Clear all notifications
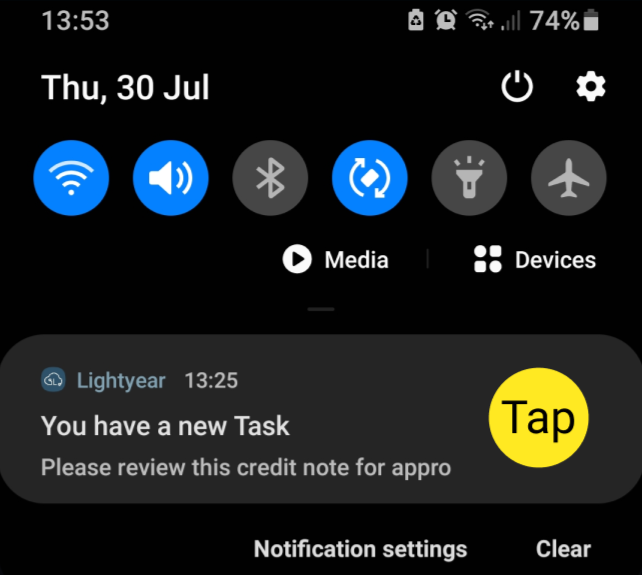The height and width of the screenshot is (575, 642). [563, 549]
